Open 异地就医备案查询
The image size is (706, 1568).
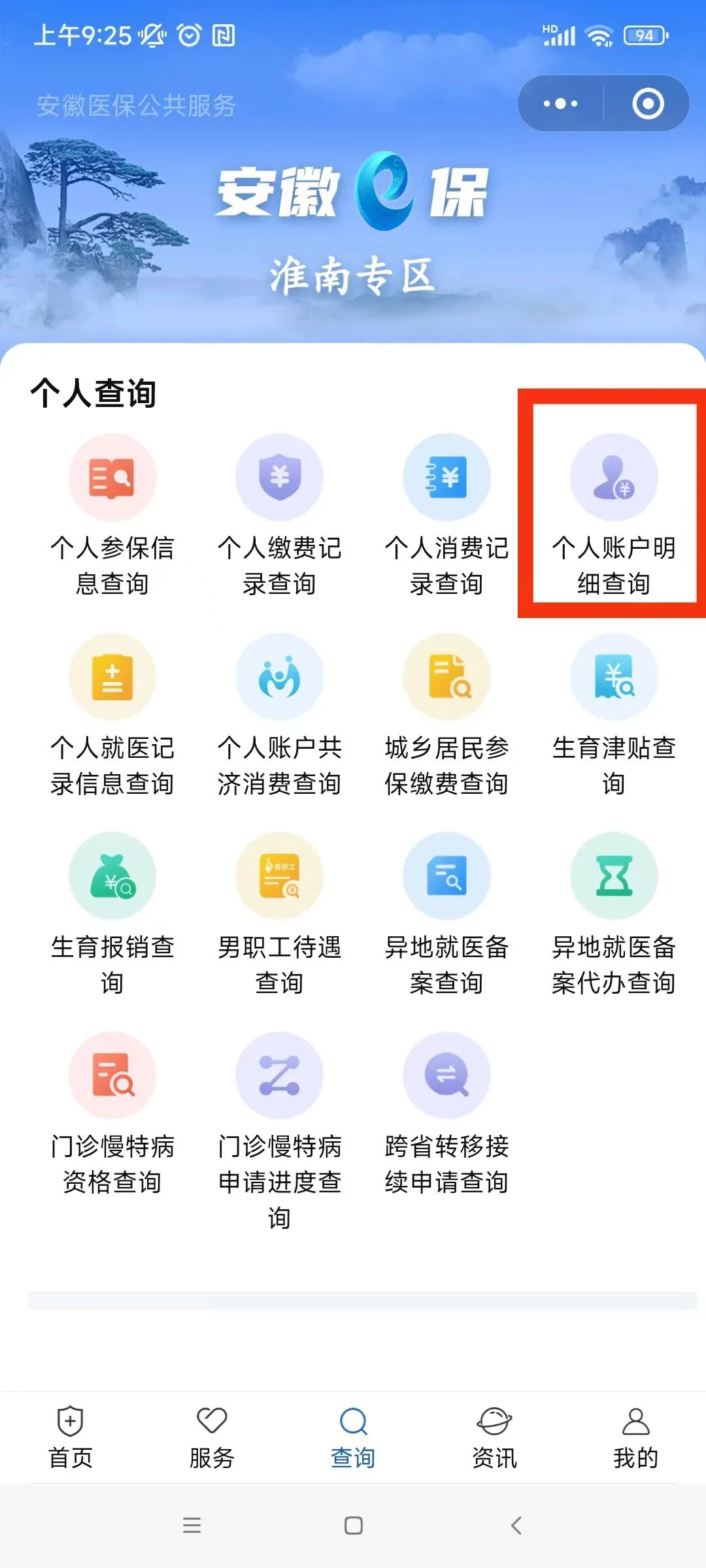(446, 913)
